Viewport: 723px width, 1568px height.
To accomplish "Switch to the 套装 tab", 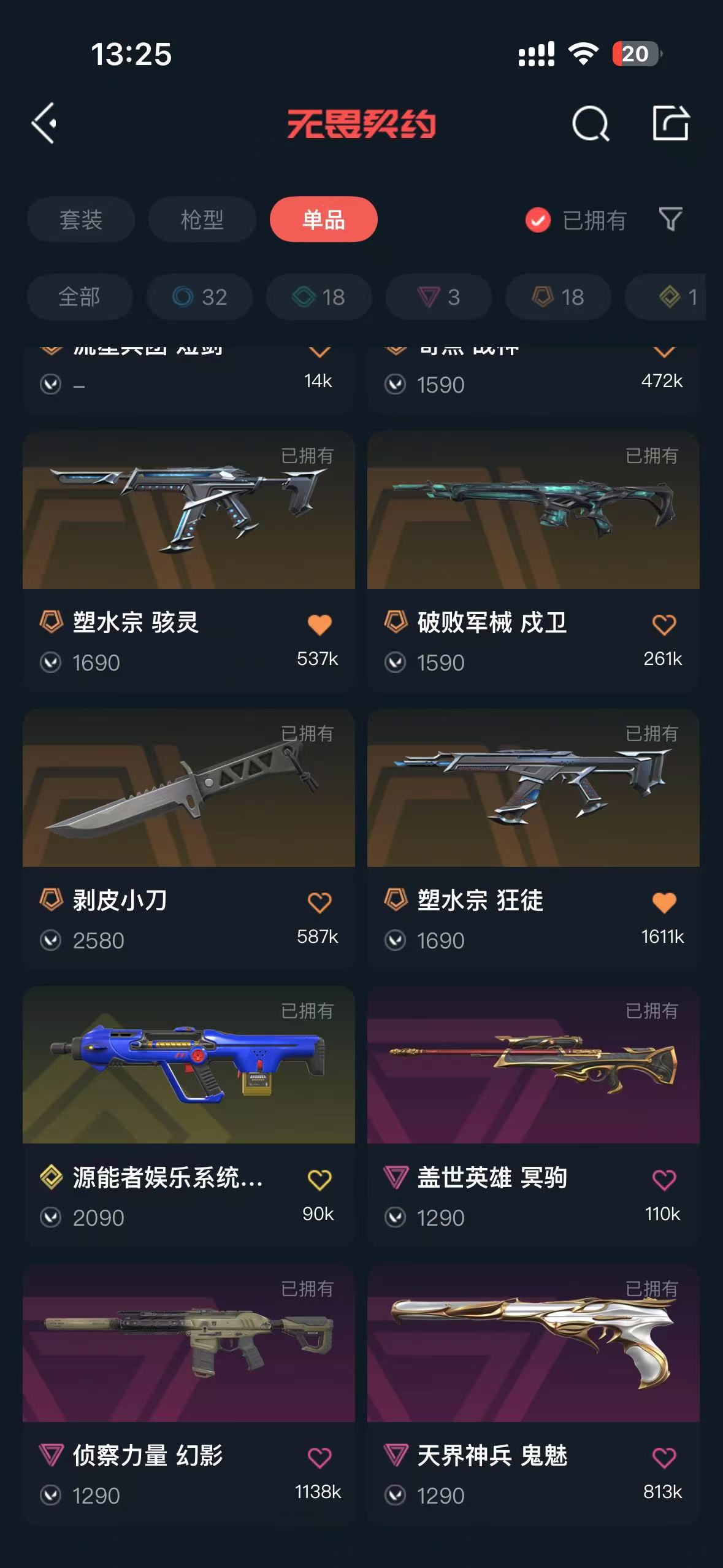I will tap(81, 220).
